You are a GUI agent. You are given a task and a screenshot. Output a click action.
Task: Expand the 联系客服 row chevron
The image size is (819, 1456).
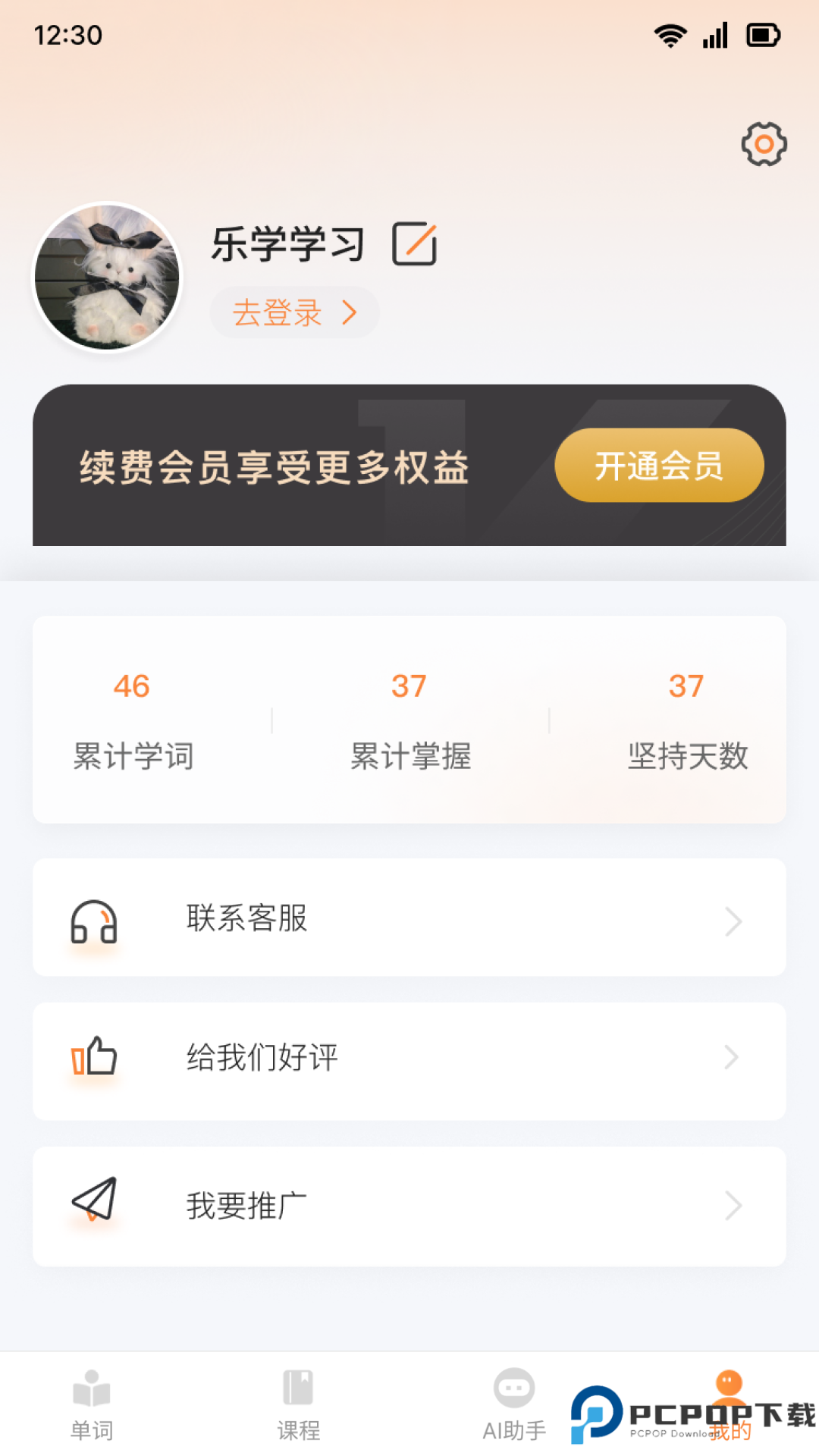(x=731, y=921)
